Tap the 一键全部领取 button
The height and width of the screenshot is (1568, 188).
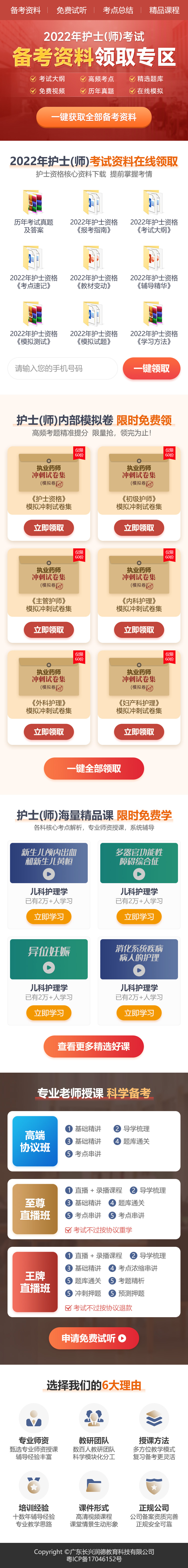click(x=94, y=768)
